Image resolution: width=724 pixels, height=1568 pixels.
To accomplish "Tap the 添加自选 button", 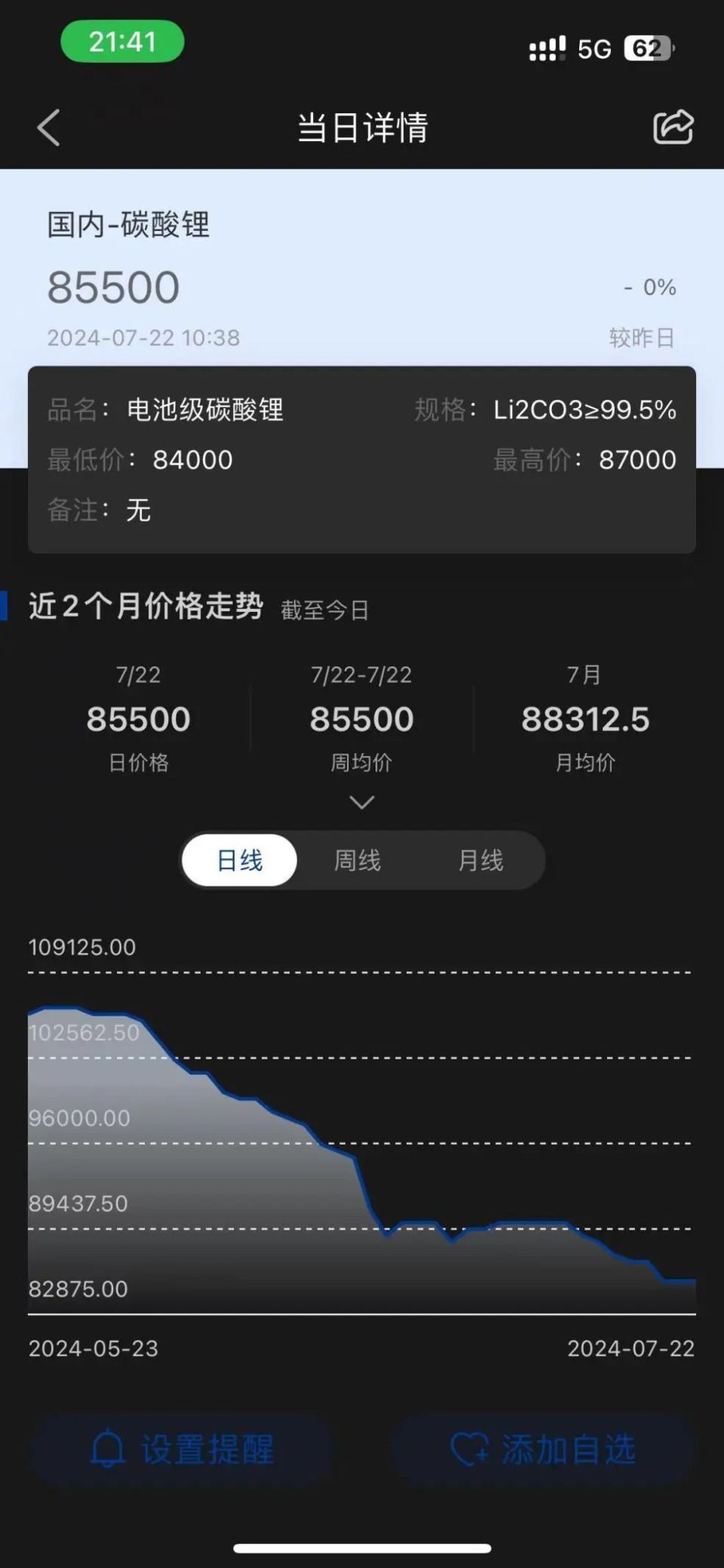I will (541, 1448).
